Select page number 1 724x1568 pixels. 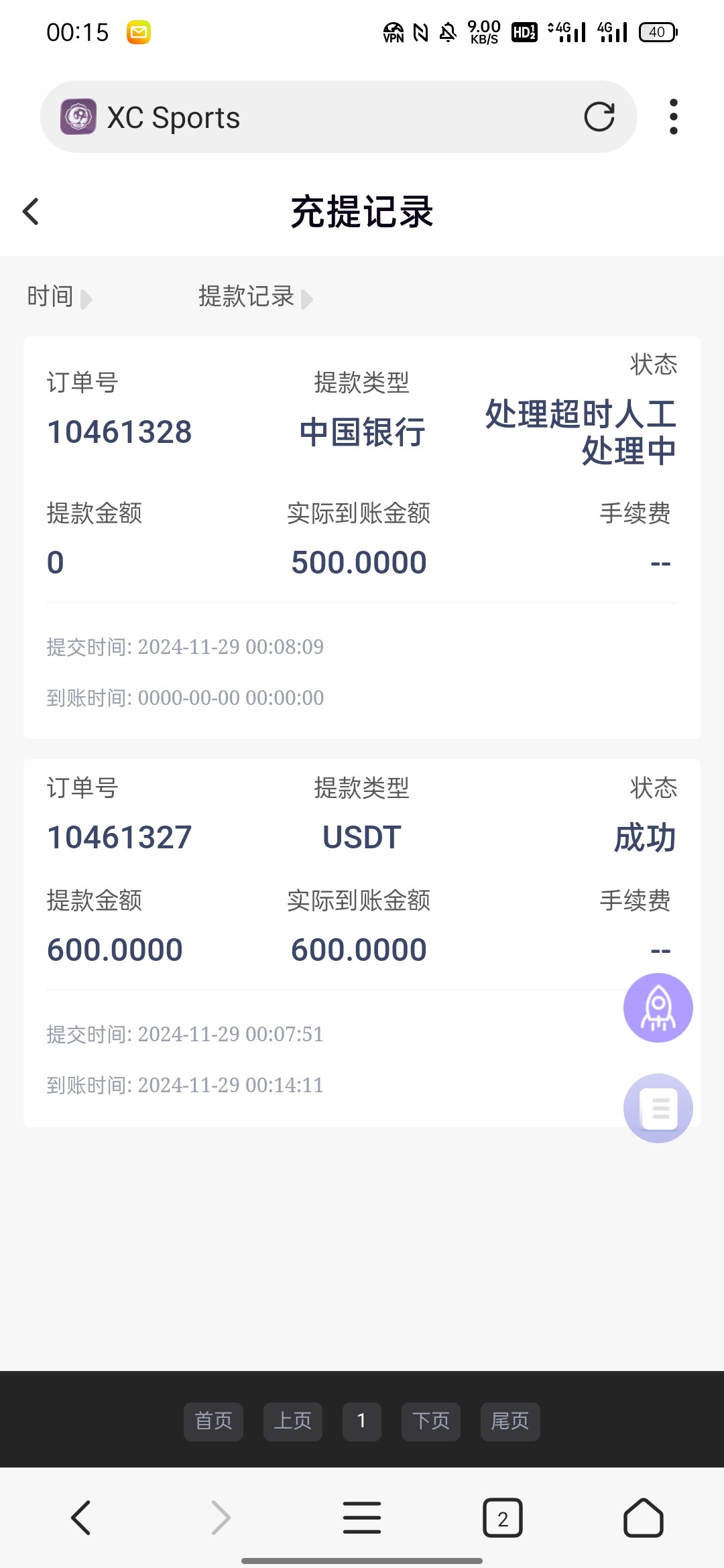coord(362,1421)
